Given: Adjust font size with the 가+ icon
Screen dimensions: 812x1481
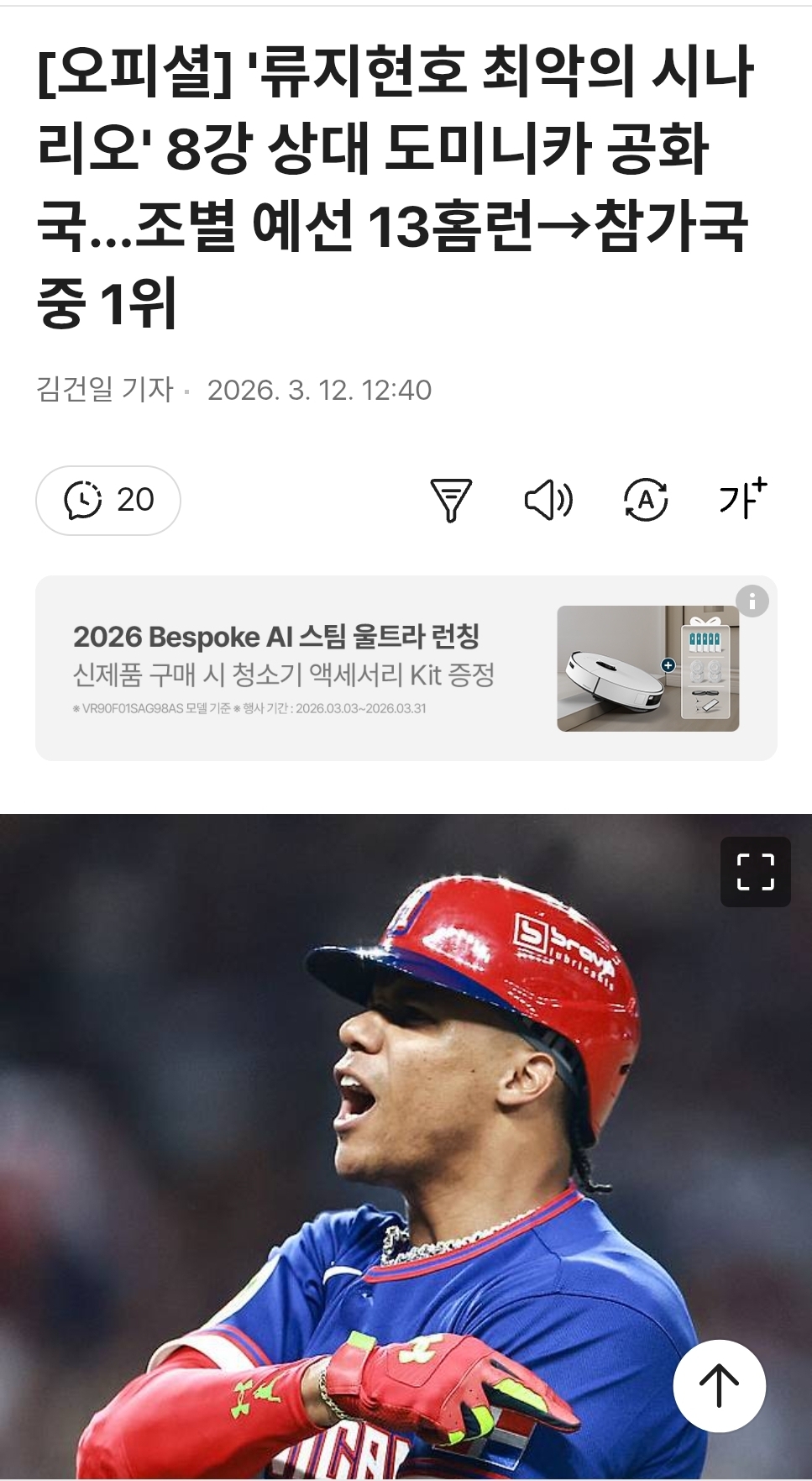Looking at the screenshot, I should point(742,499).
